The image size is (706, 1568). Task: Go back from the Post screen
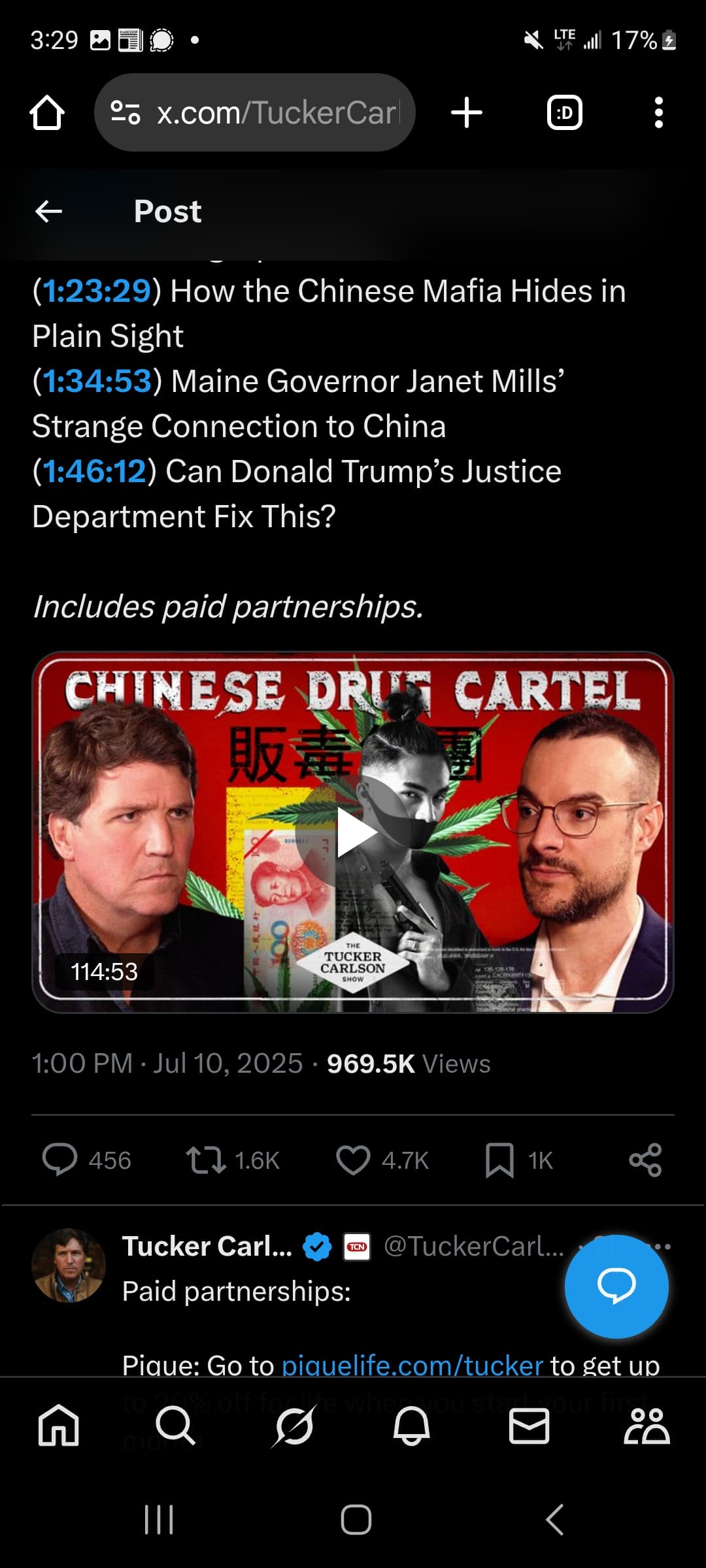pos(48,211)
